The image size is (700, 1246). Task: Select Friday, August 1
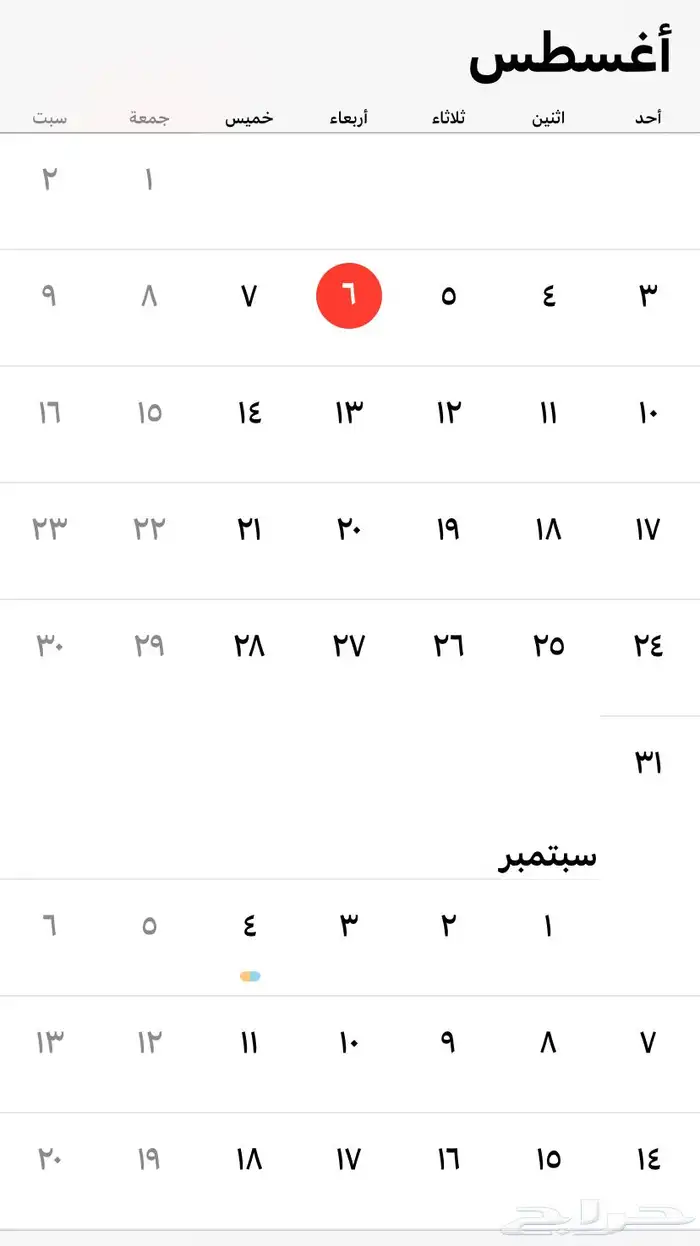pyautogui.click(x=149, y=181)
